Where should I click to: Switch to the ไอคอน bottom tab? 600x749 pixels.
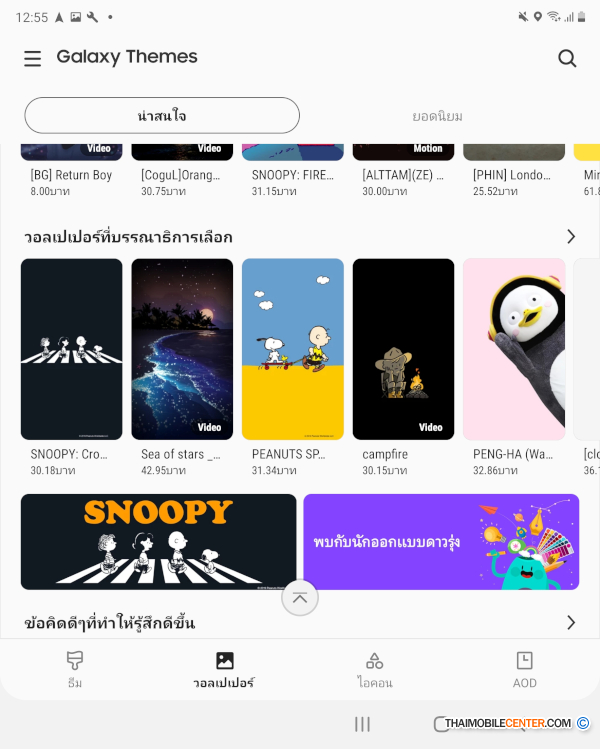374,669
